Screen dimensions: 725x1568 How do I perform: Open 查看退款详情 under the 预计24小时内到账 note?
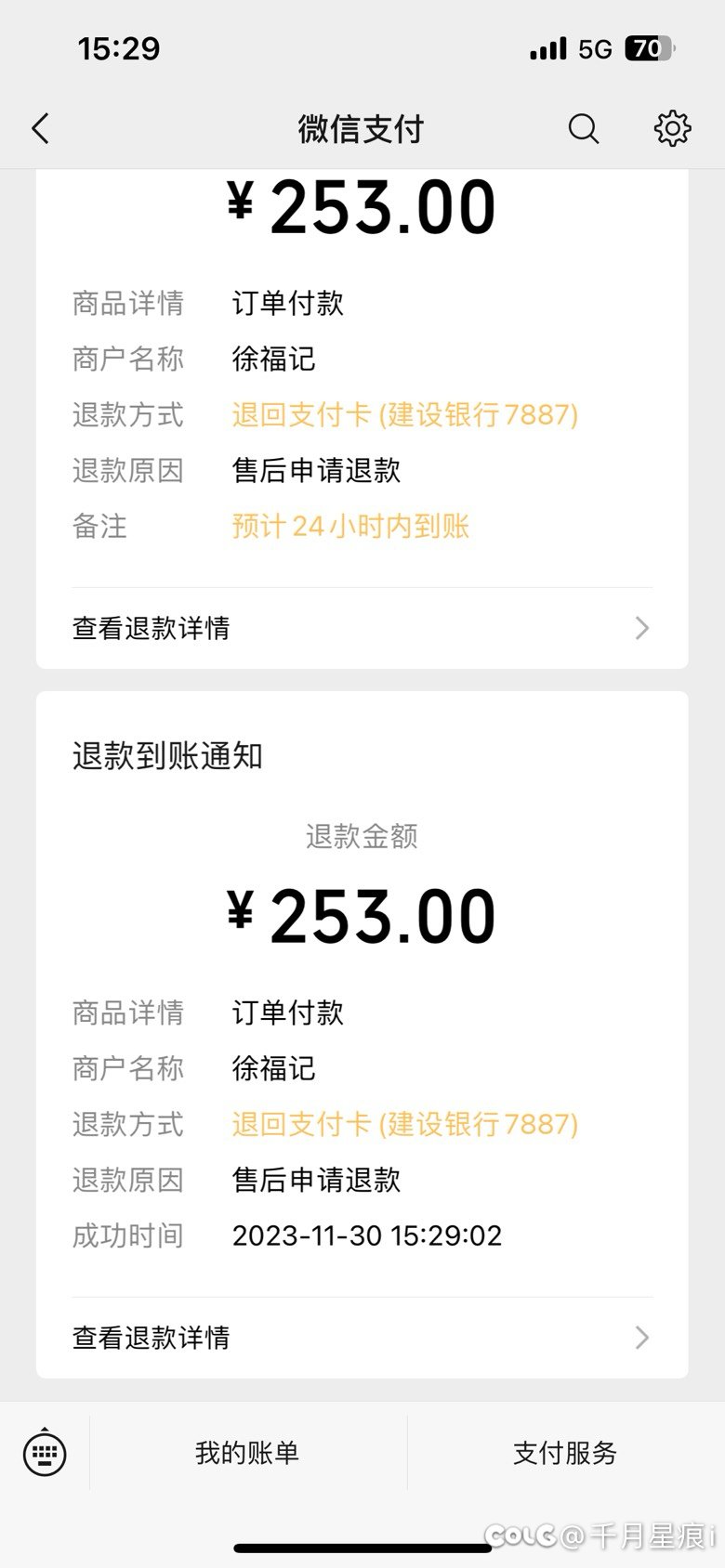[362, 628]
